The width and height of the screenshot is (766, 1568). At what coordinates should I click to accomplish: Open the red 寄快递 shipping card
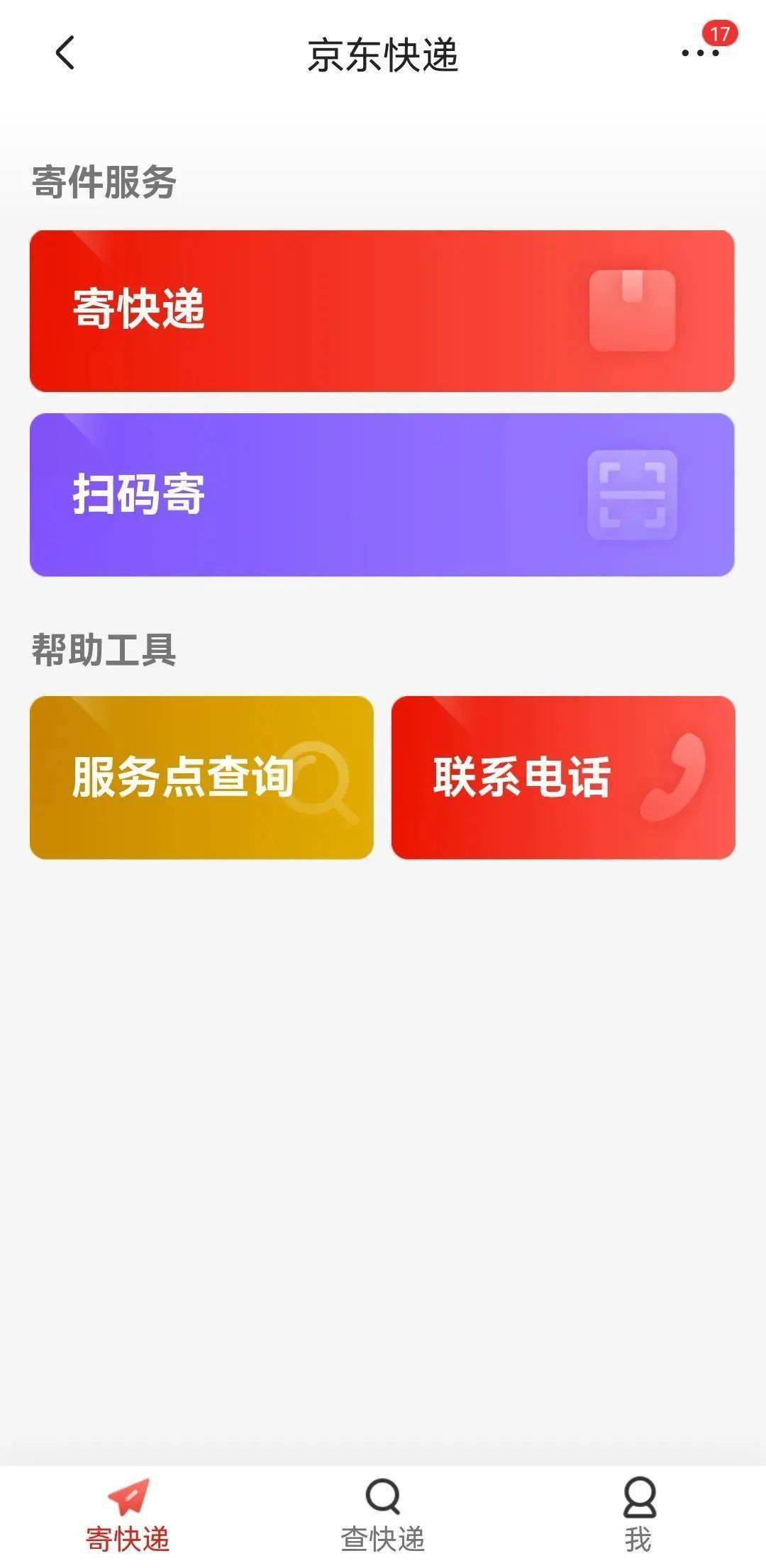[382, 310]
